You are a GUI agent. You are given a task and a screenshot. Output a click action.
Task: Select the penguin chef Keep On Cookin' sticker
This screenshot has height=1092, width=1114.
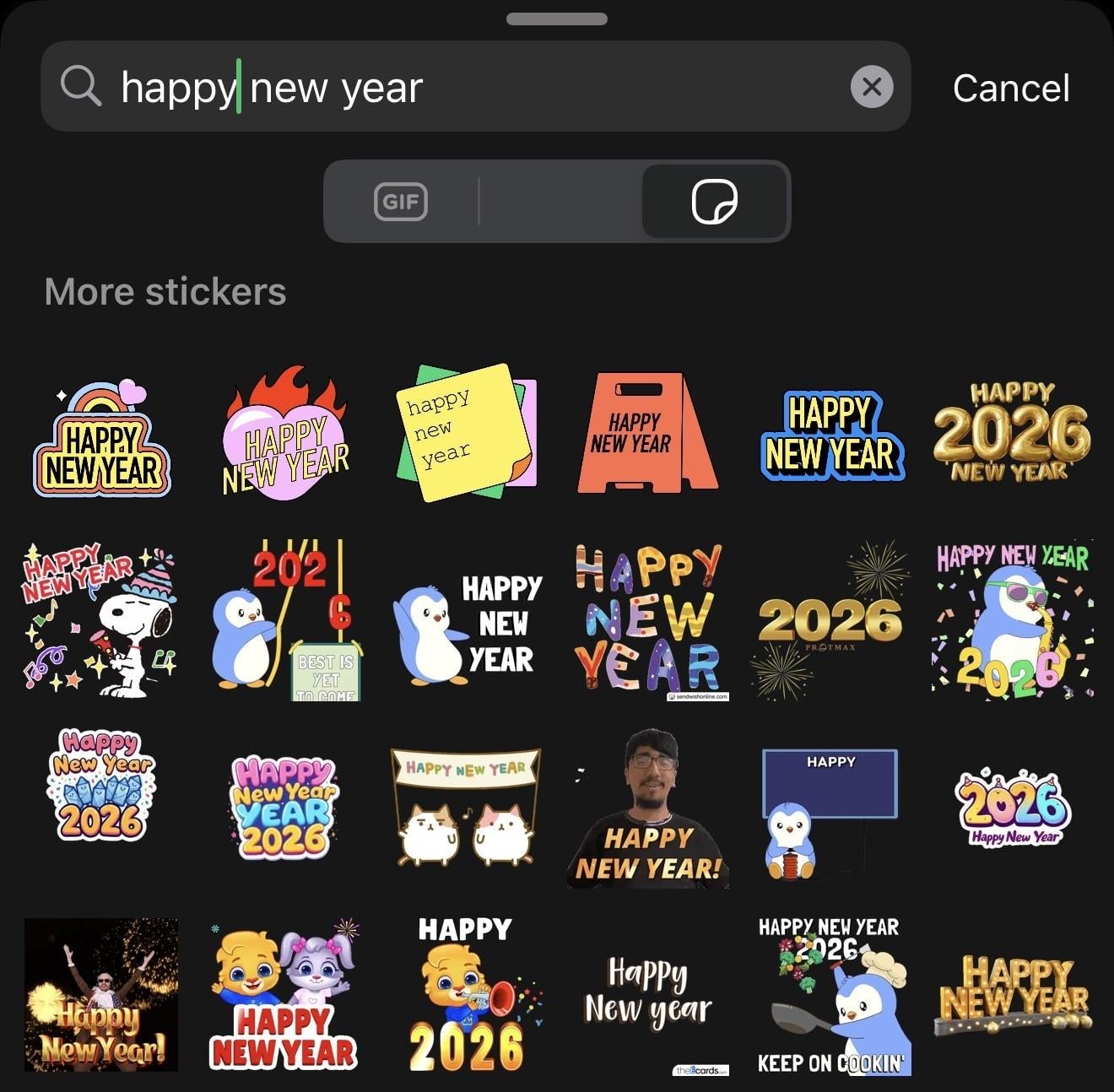(830, 997)
